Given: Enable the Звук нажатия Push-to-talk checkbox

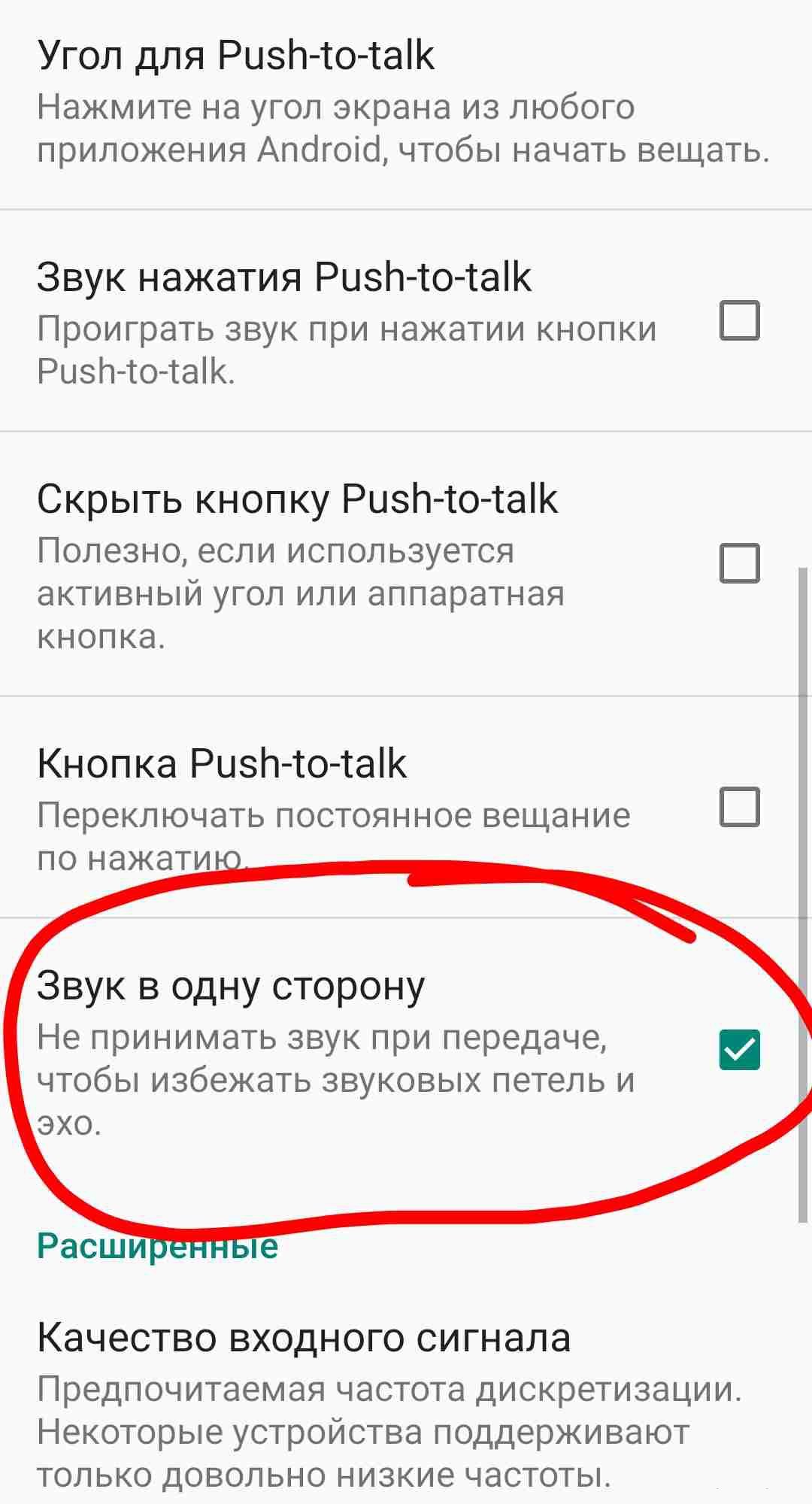Looking at the screenshot, I should pos(740,320).
